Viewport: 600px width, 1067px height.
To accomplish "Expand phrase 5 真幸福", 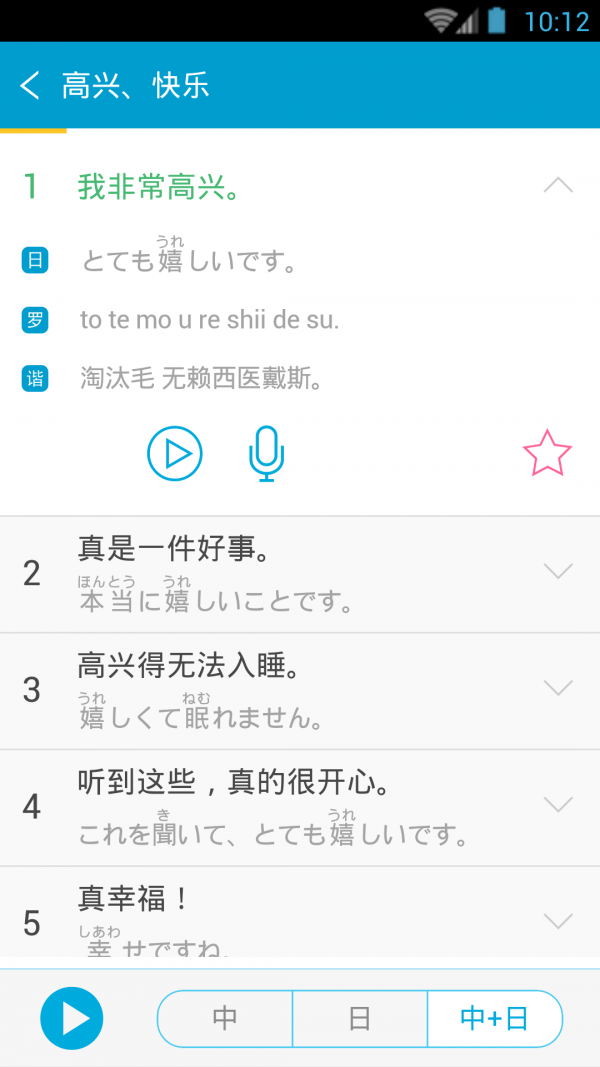I will (557, 920).
